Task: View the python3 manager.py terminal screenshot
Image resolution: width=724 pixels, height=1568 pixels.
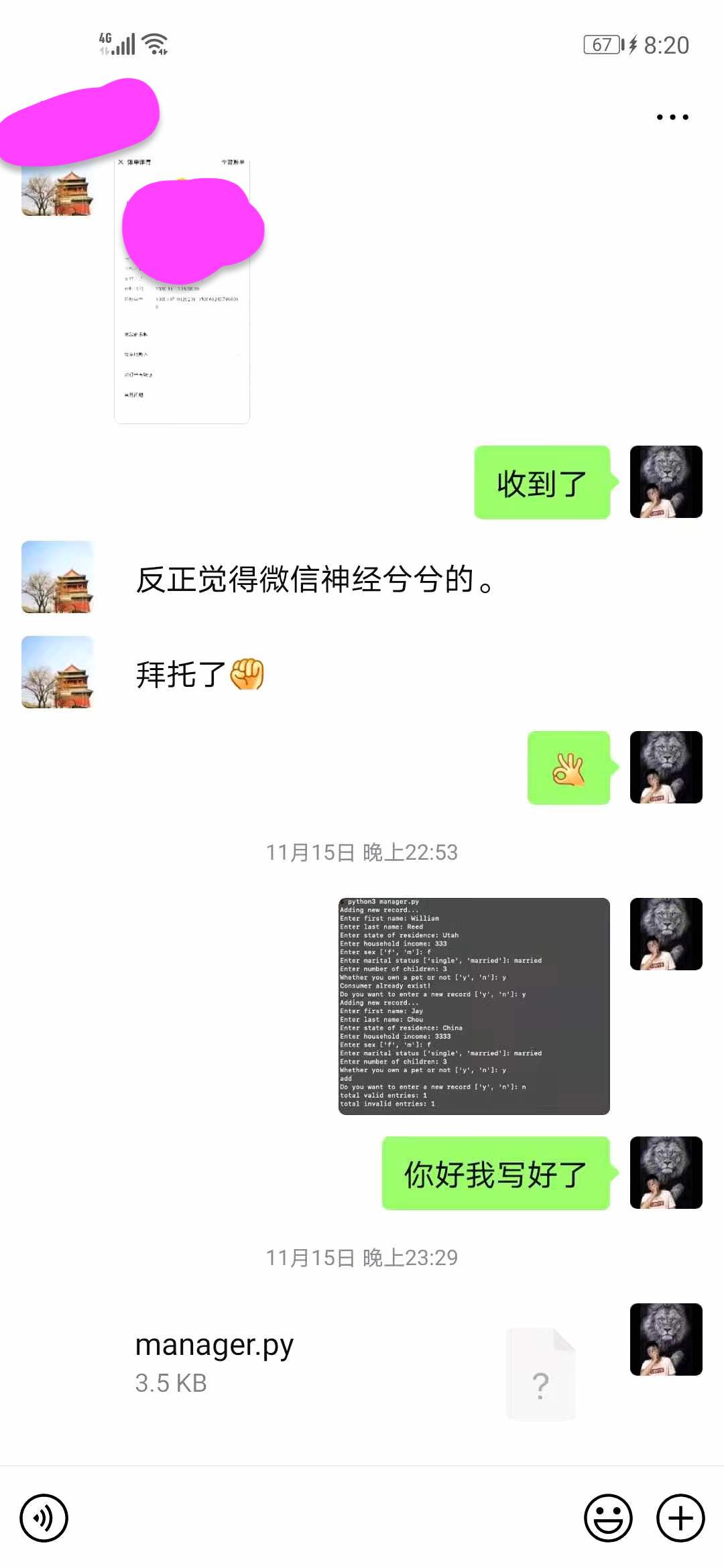Action: pos(474,1006)
